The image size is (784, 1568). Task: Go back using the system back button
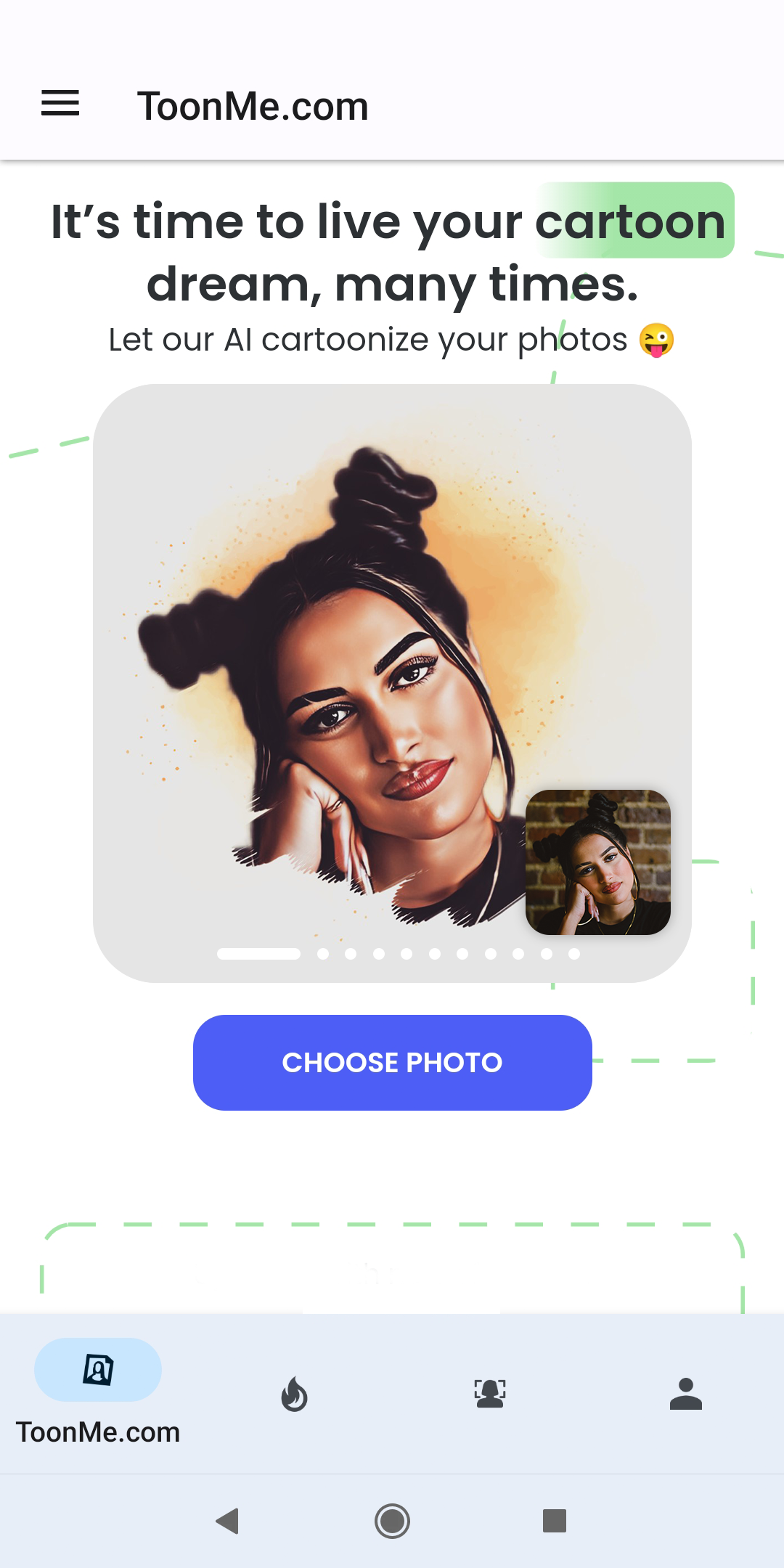click(x=228, y=1521)
